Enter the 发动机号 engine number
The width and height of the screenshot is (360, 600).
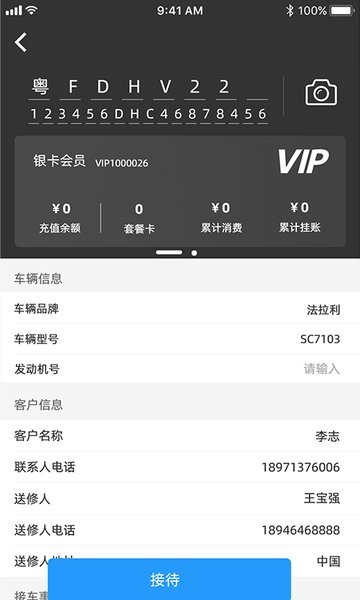pos(180,369)
